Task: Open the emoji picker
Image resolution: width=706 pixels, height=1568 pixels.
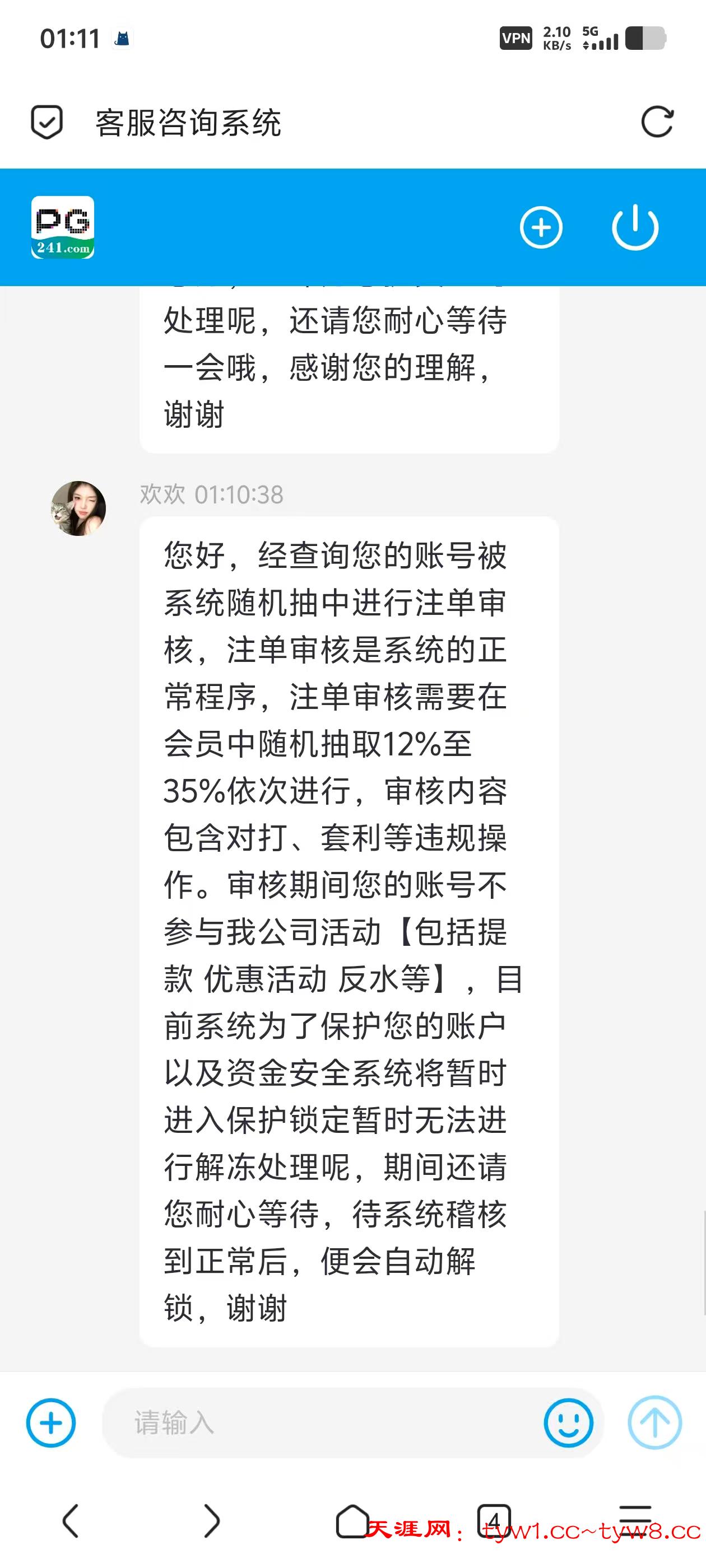Action: pos(568,1423)
